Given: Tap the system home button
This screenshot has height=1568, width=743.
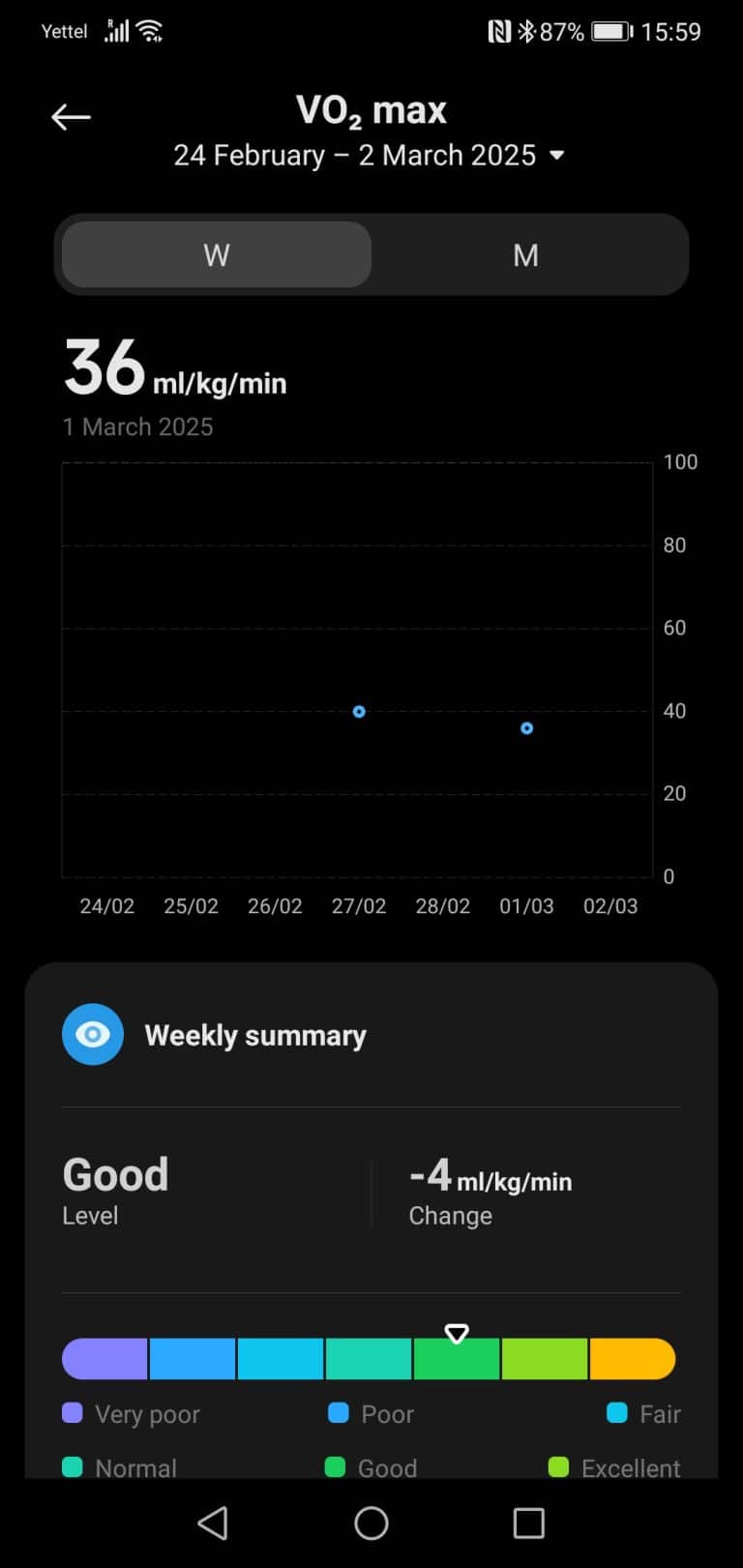Looking at the screenshot, I should click(371, 1523).
